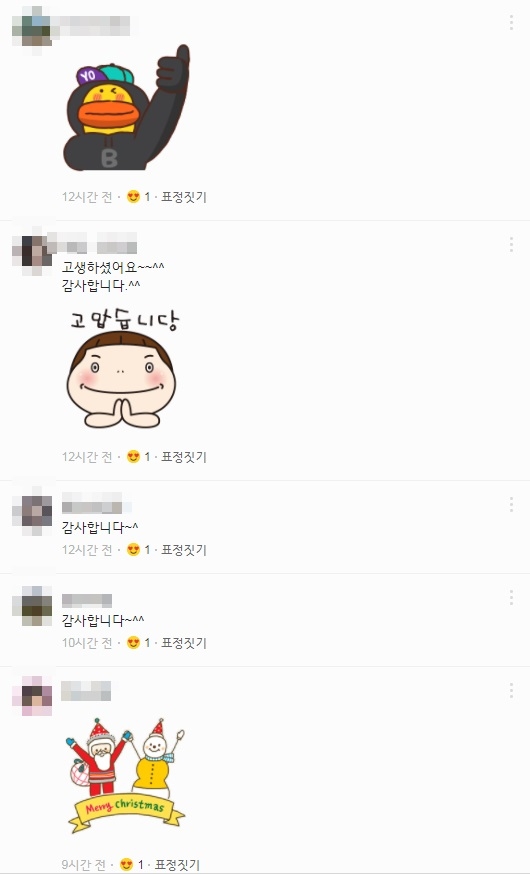Screen dimensions: 530x874
Task: Open overflow menu on the 12시간 전 감사합니다 comment
Action: pos(511,505)
